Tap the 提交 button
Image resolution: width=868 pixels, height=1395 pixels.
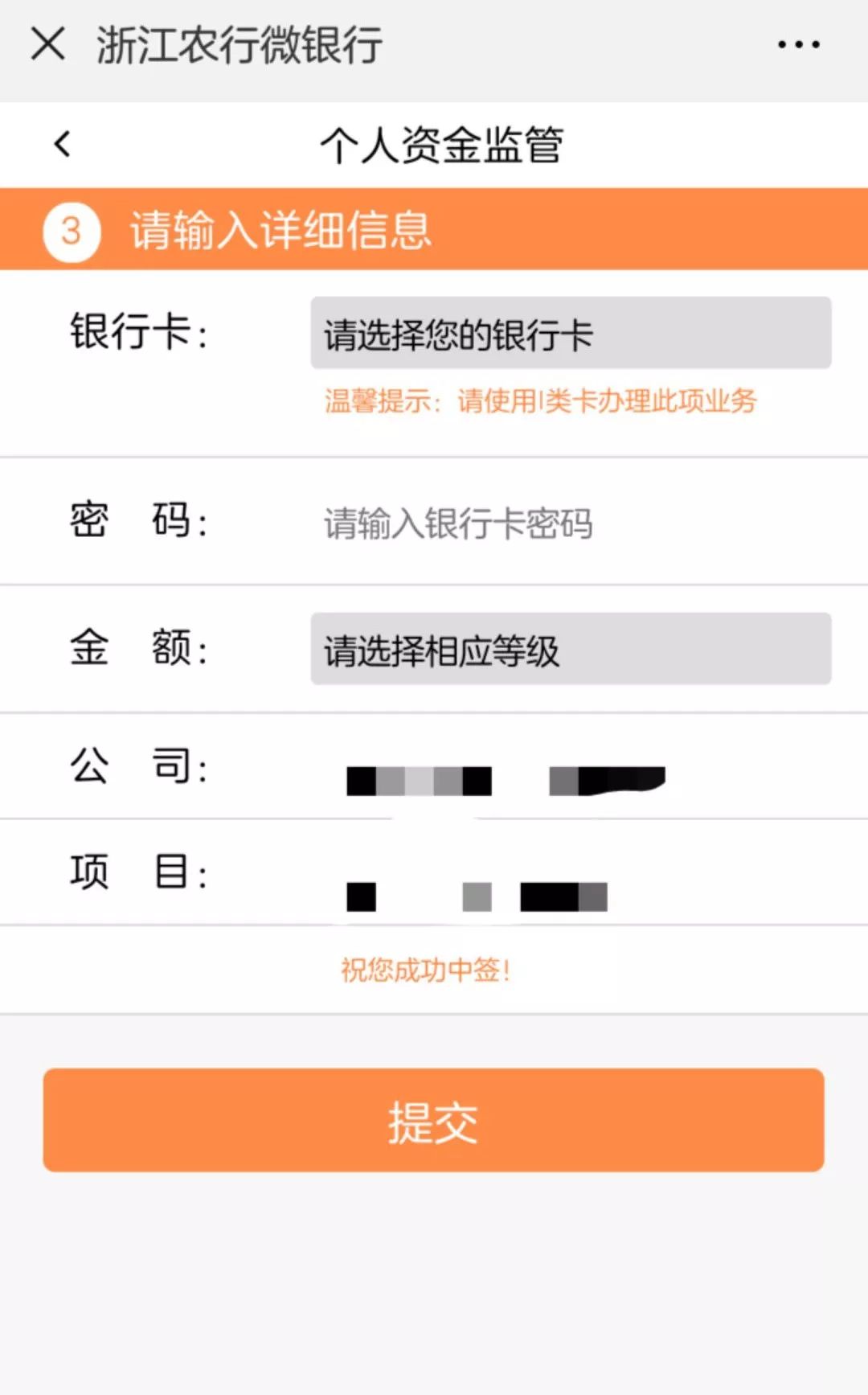pyautogui.click(x=434, y=1121)
